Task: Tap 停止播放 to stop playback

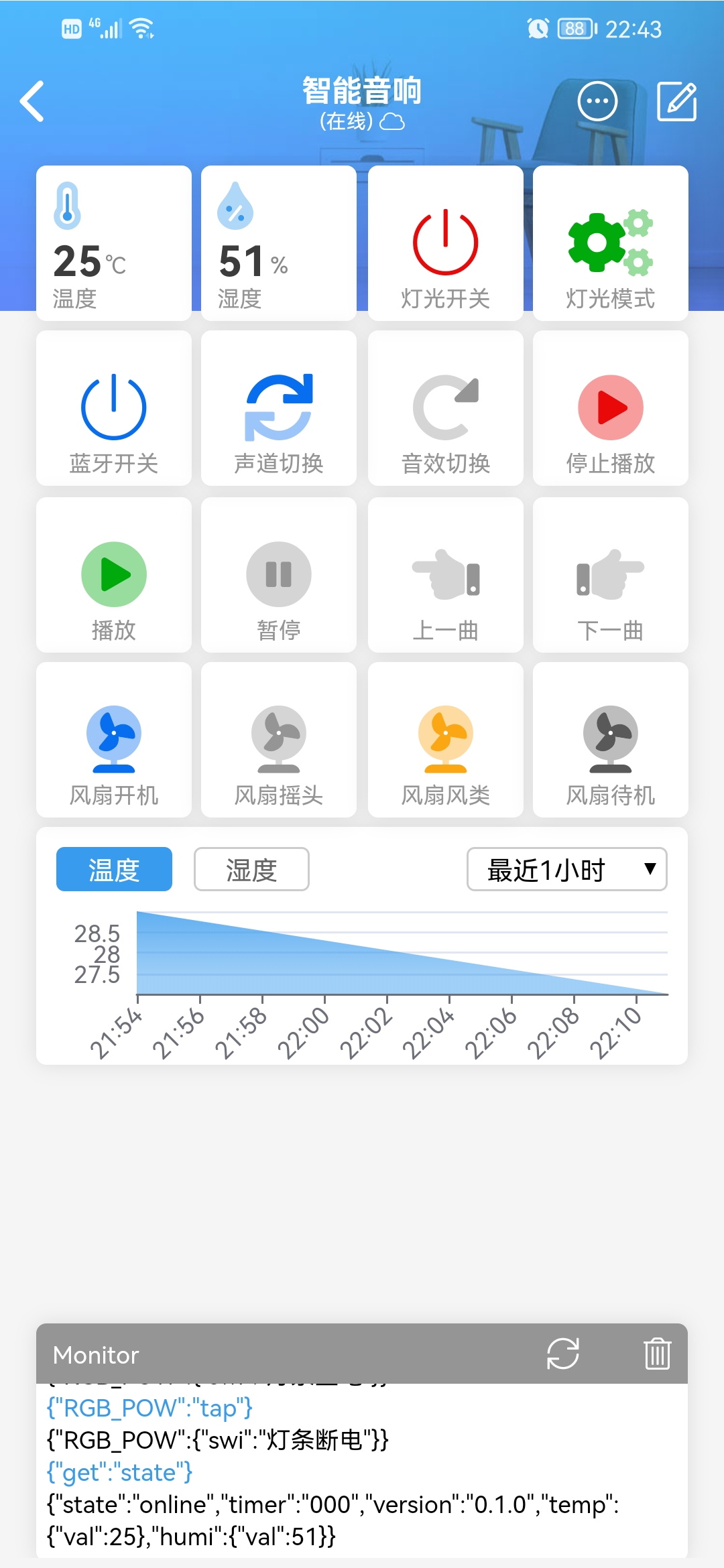Action: coord(610,408)
